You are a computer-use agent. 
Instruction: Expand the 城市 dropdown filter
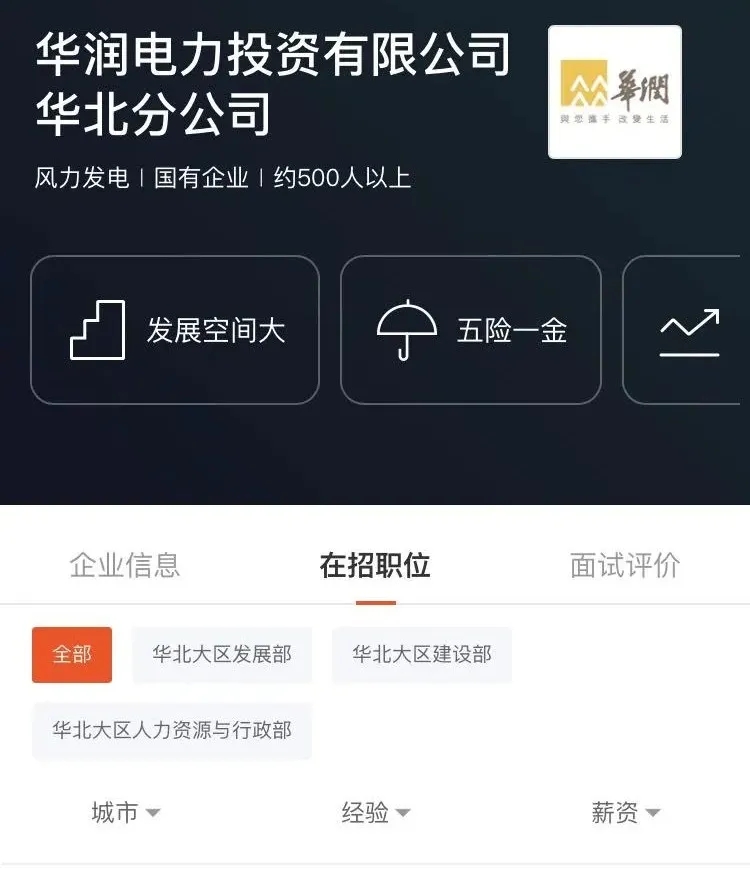pos(125,813)
